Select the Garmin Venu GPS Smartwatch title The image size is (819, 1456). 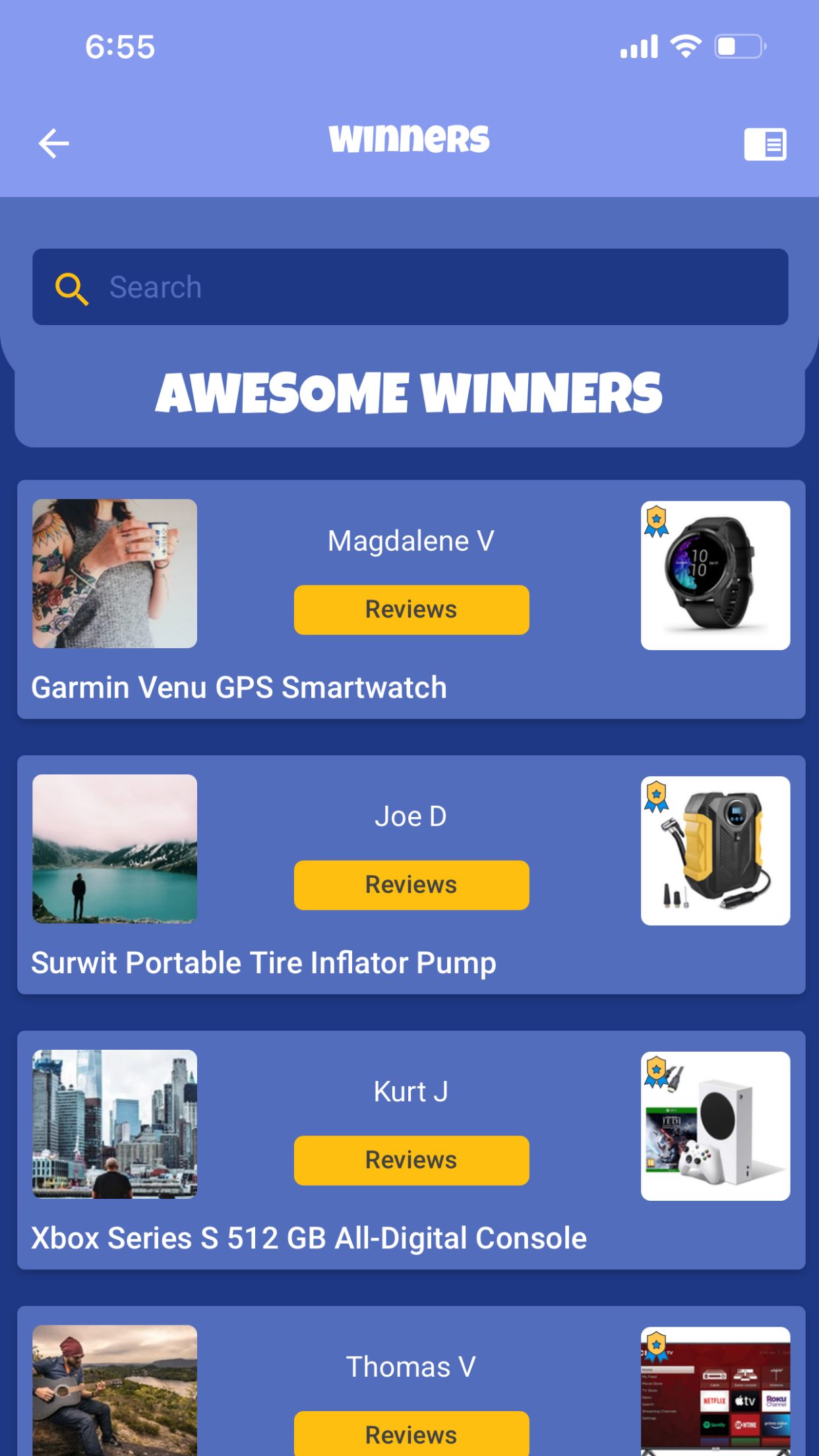(x=239, y=686)
